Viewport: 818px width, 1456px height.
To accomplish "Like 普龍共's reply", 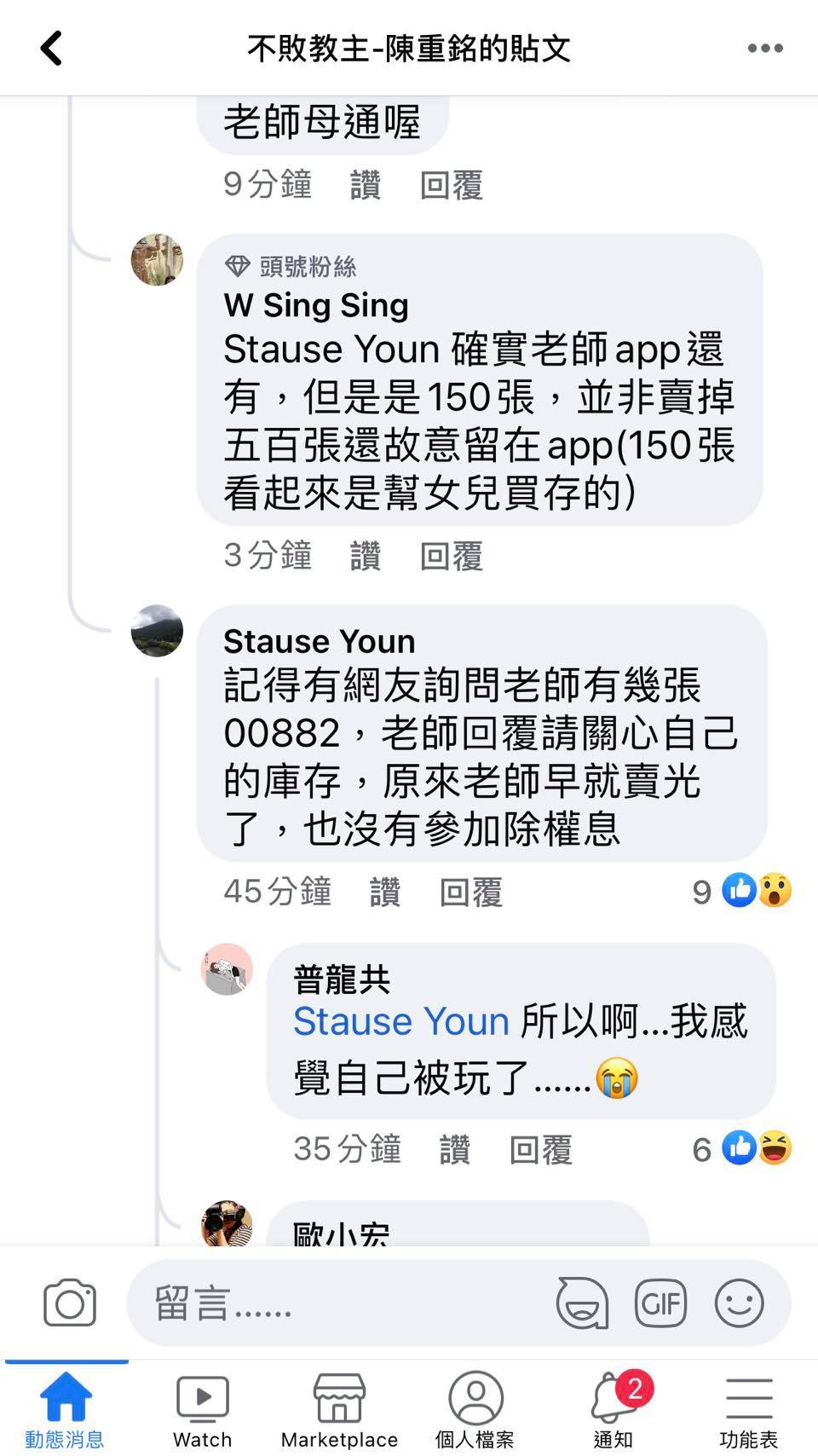I will 454,1149.
